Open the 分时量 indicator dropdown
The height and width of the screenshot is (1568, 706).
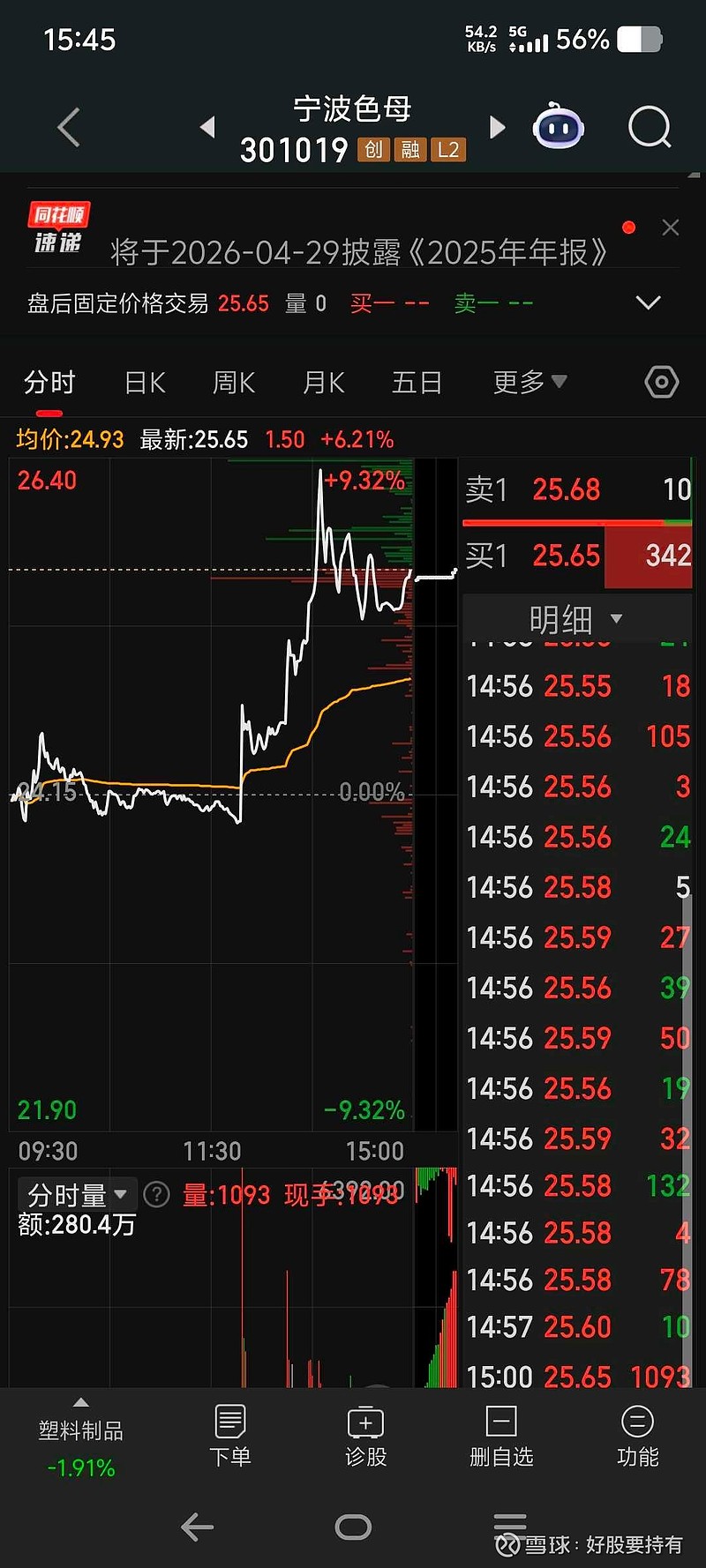(75, 1194)
